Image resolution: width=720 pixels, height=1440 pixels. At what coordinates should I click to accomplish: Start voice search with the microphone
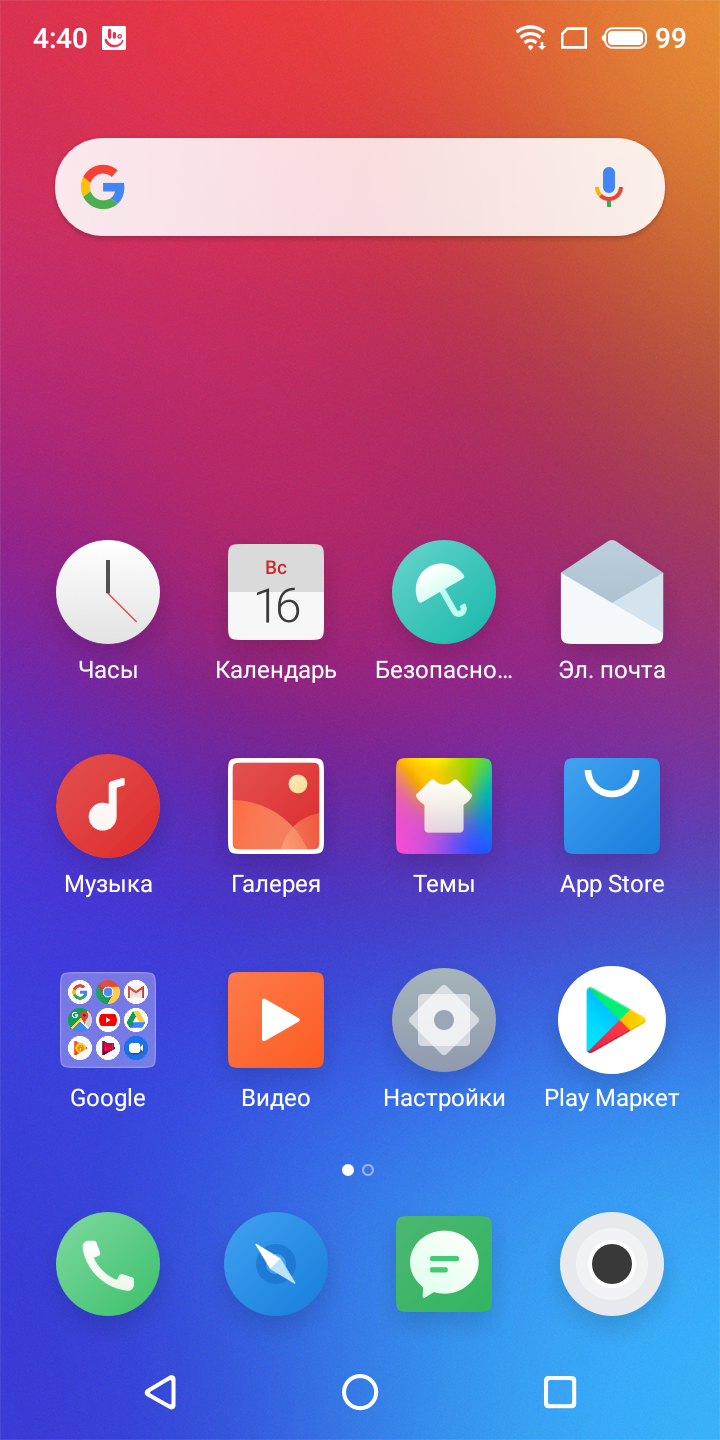click(609, 187)
